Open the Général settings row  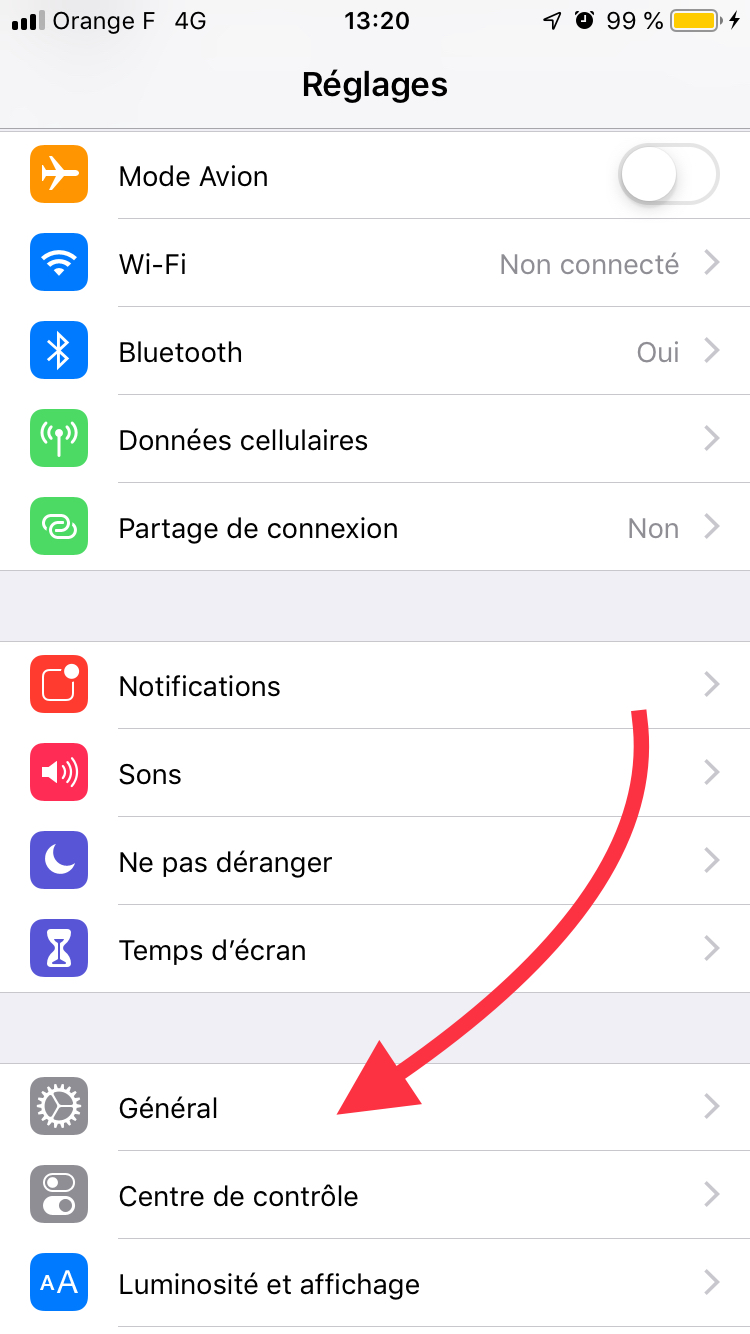[375, 1108]
